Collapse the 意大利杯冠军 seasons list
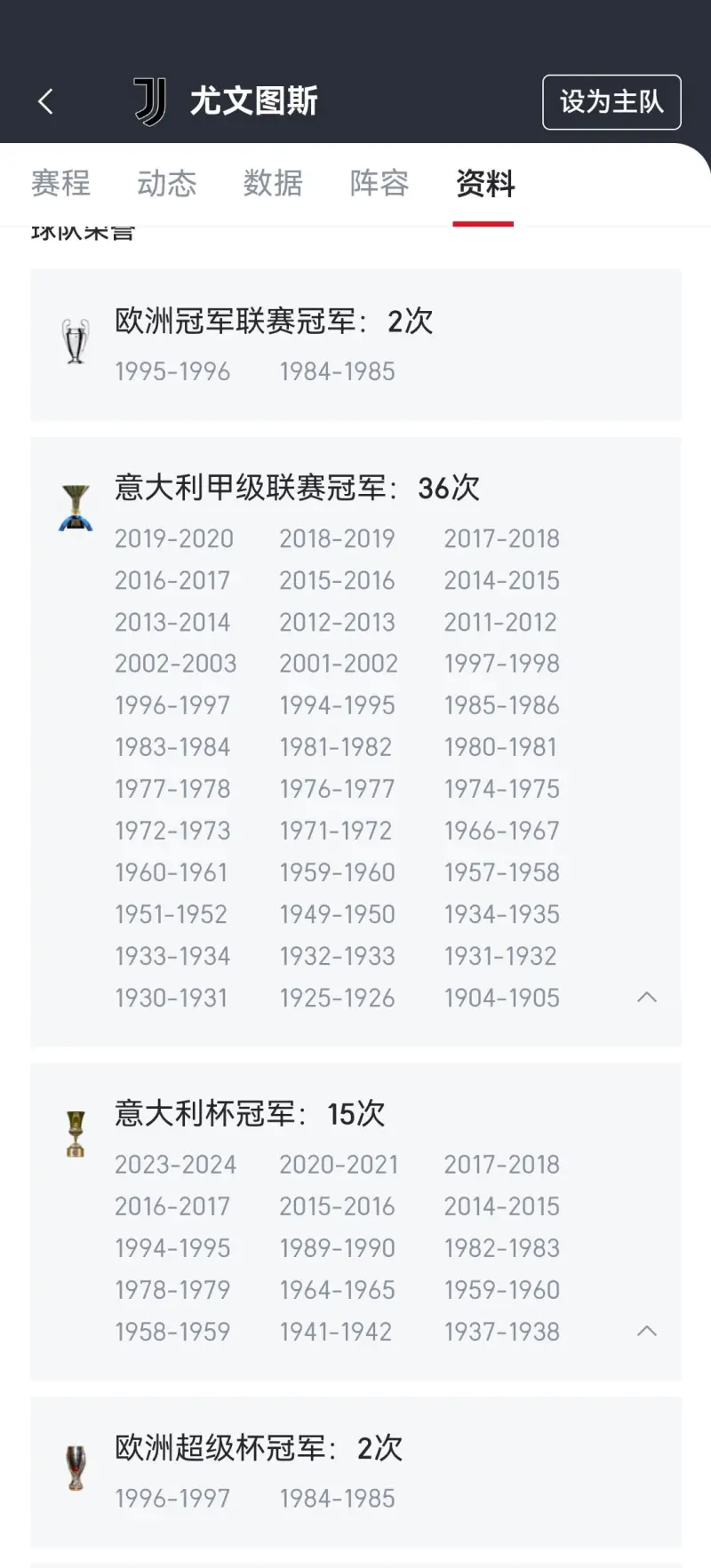Screen dimensions: 711x1568 point(647,1331)
